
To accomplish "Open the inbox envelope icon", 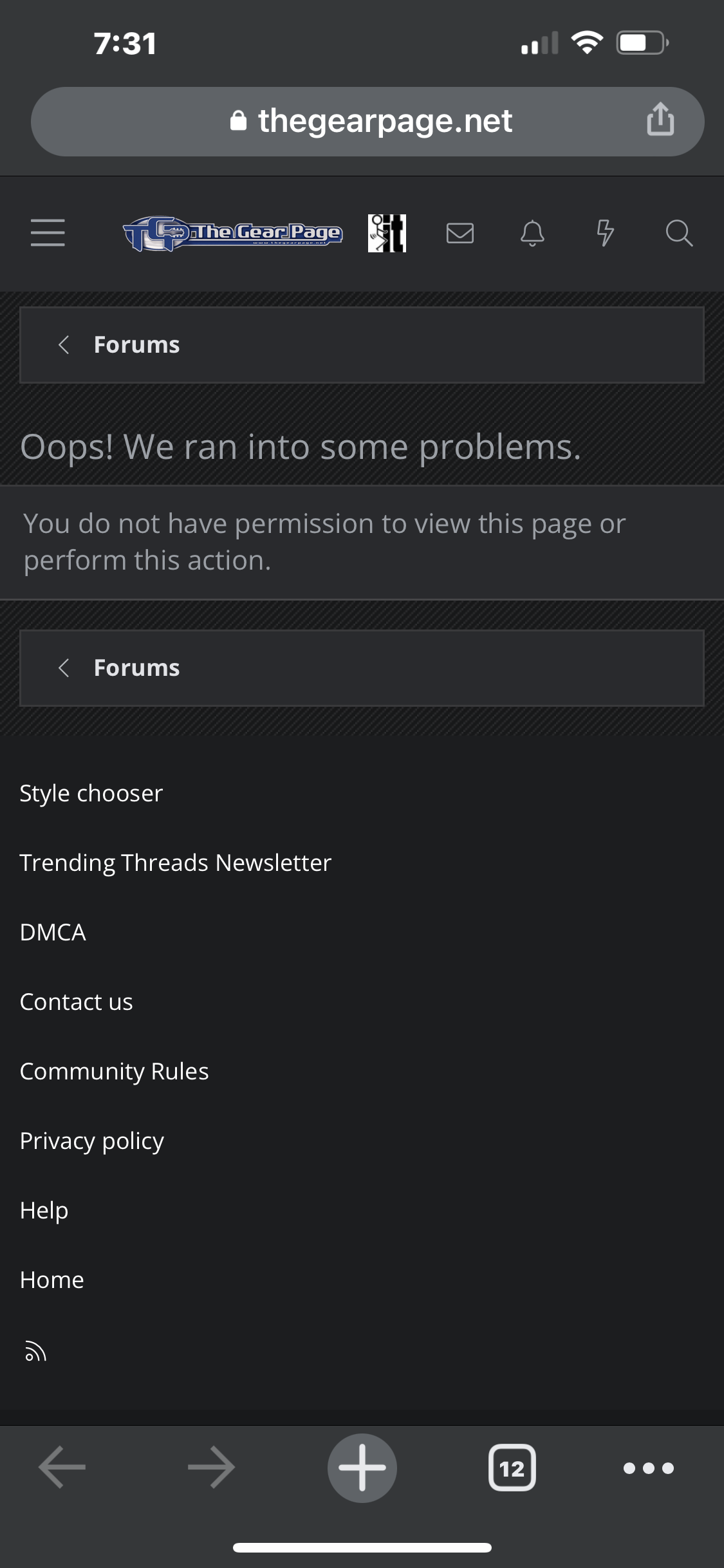I will (x=460, y=233).
